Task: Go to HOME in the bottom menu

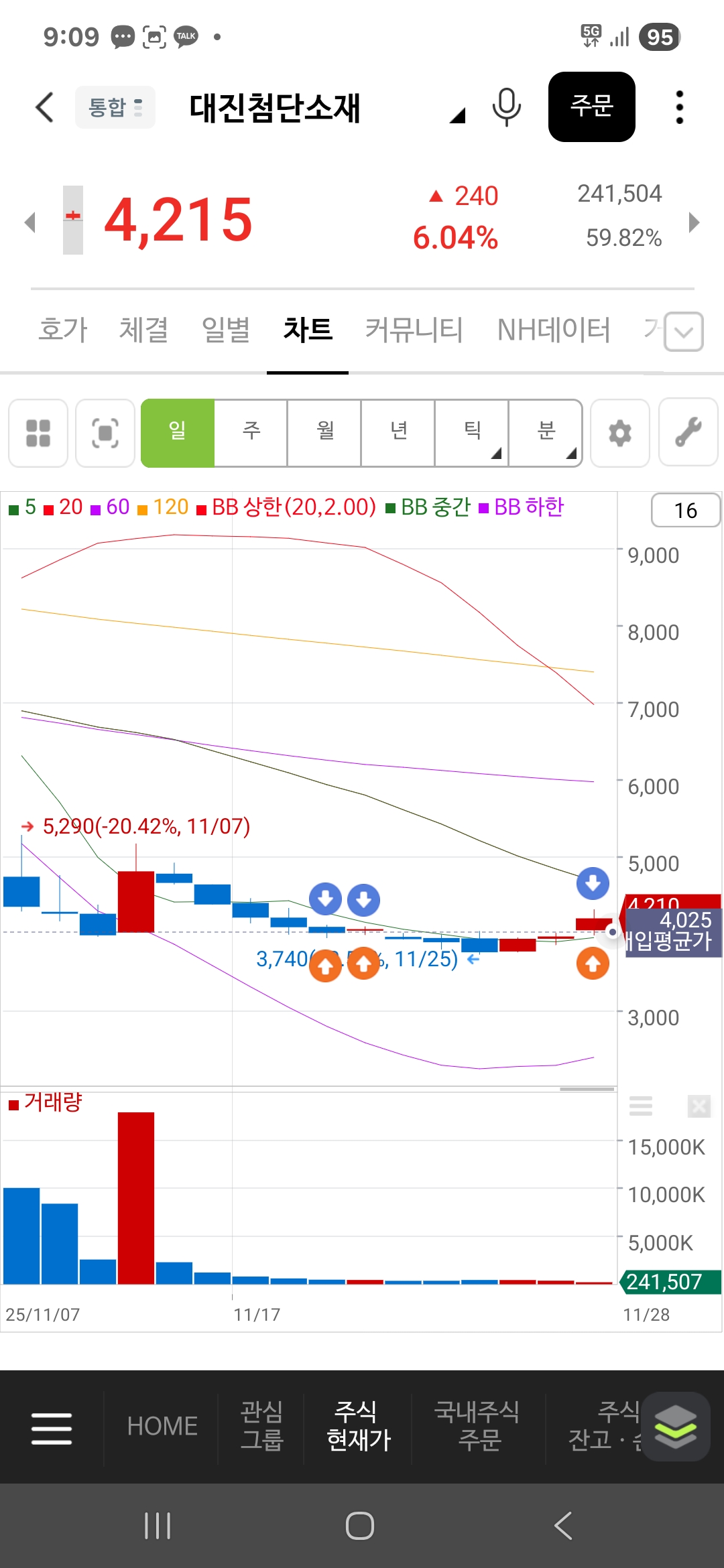Action: (162, 1426)
